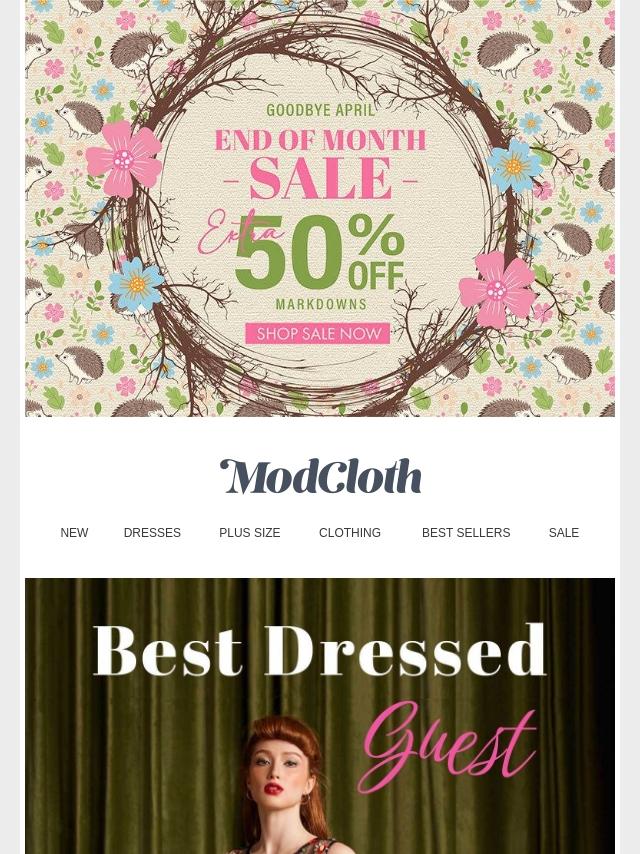View BEST SELLERS
Screen dimensions: 640x854
[466, 533]
